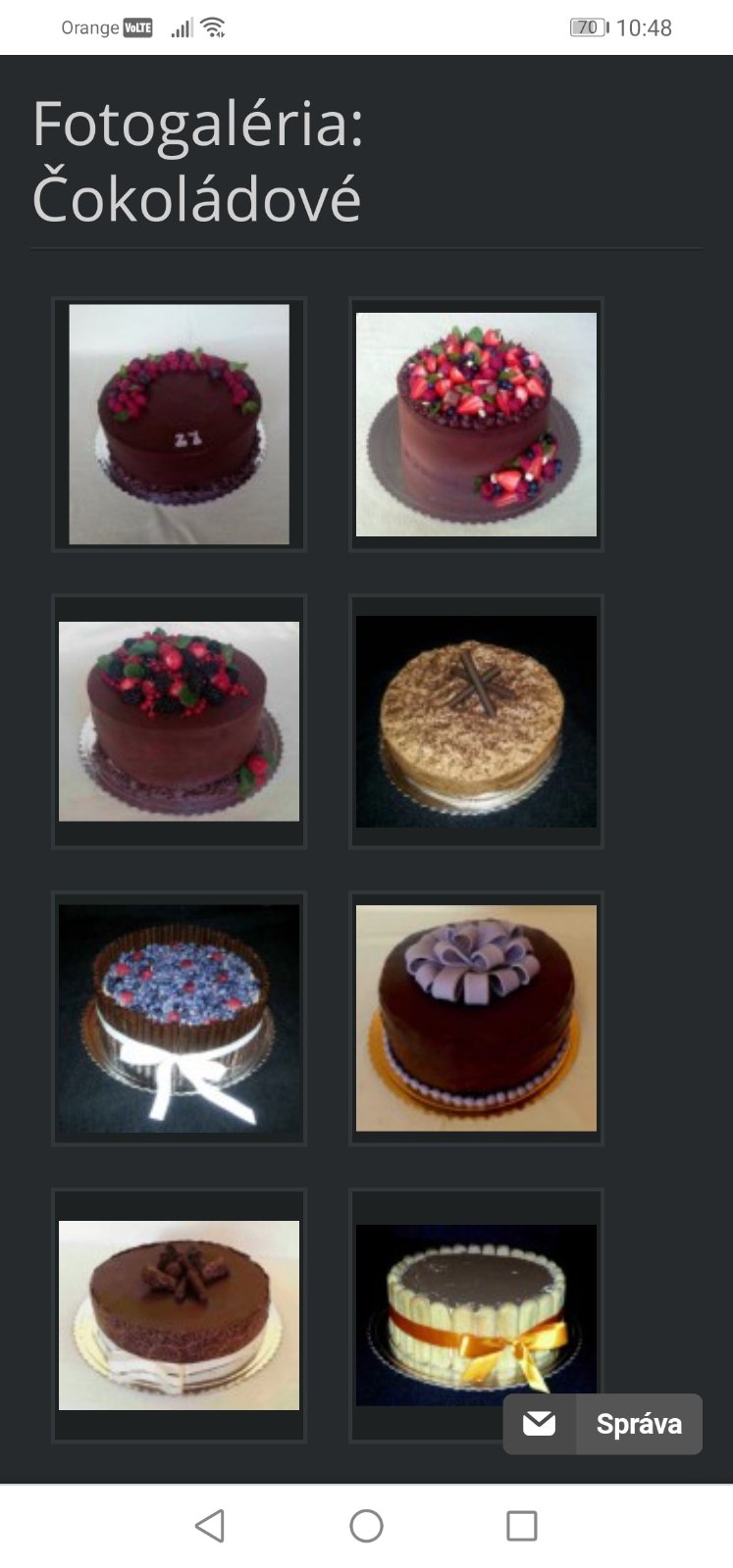This screenshot has height=1568, width=733.
Task: View the cake with strawberries cascading down its side
Action: (476, 424)
